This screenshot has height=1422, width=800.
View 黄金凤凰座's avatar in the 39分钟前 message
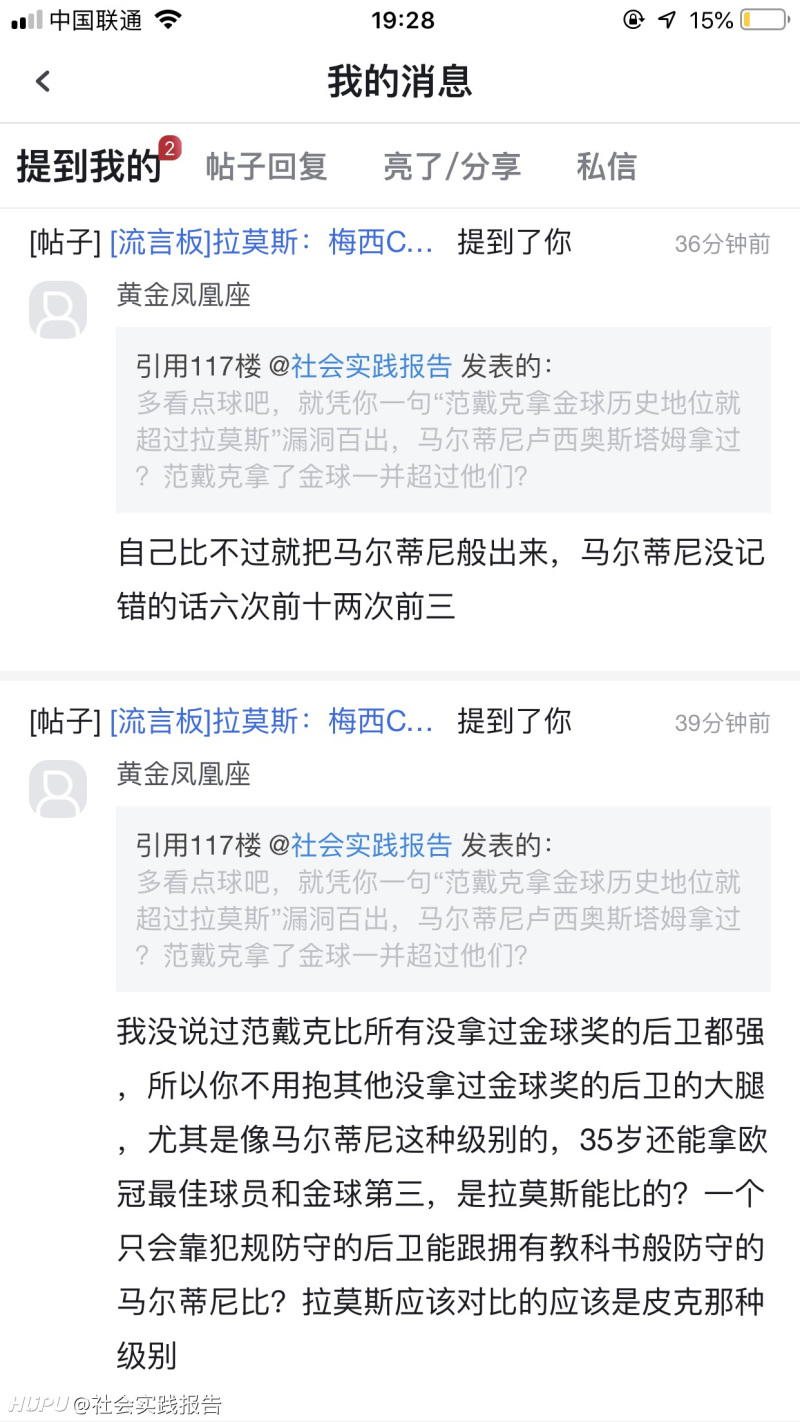(x=58, y=789)
